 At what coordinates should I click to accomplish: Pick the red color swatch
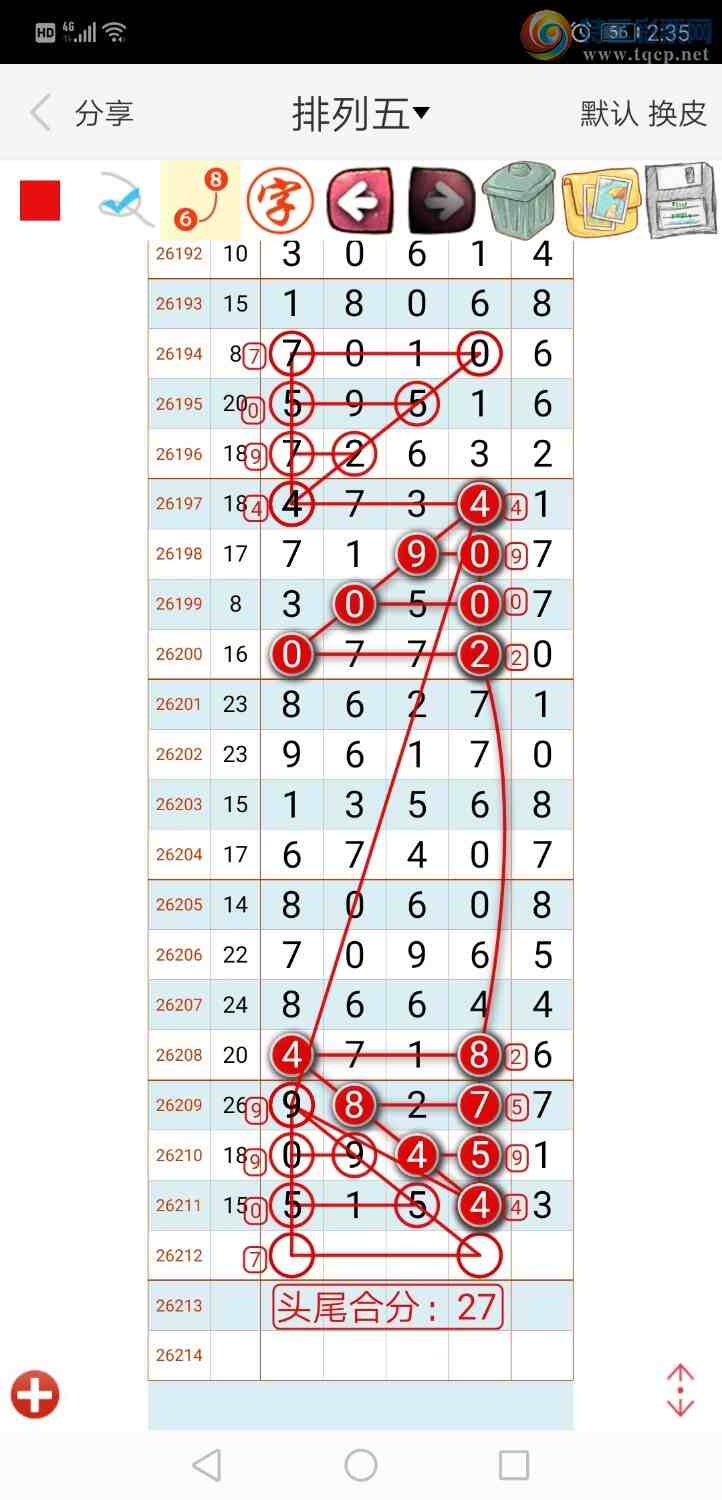(40, 200)
